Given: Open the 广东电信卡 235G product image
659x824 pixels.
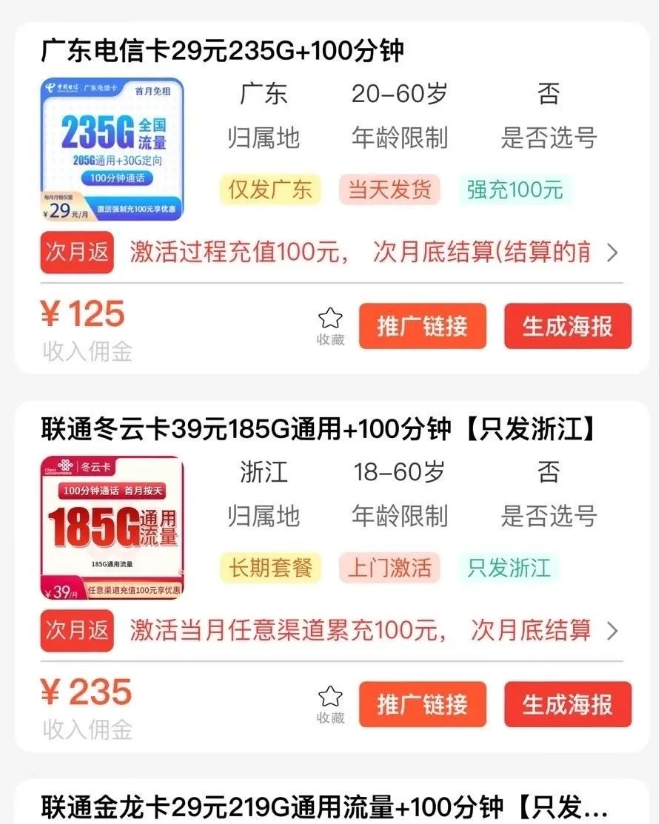Looking at the screenshot, I should click(x=112, y=149).
